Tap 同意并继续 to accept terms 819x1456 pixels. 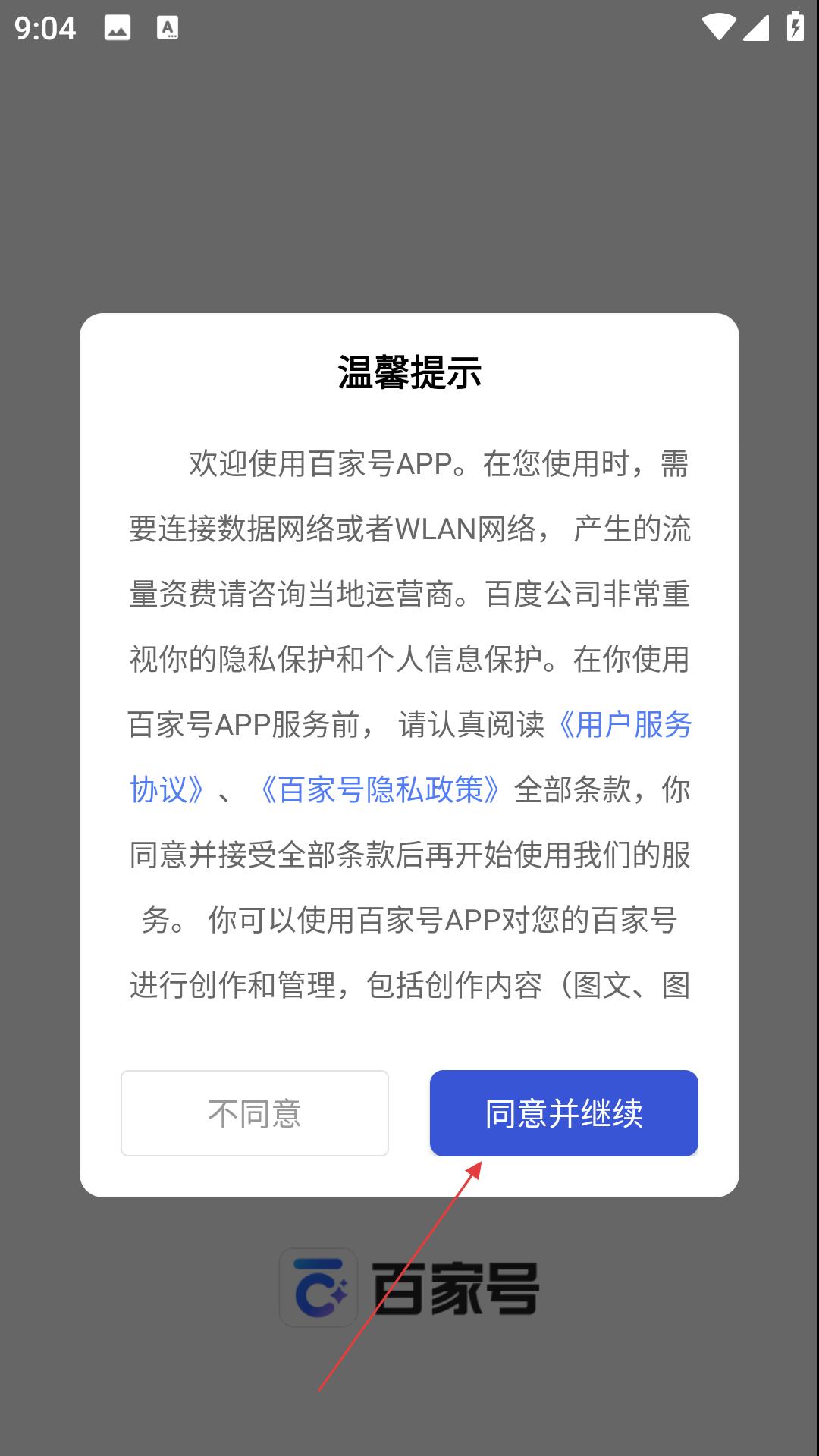click(x=563, y=1112)
